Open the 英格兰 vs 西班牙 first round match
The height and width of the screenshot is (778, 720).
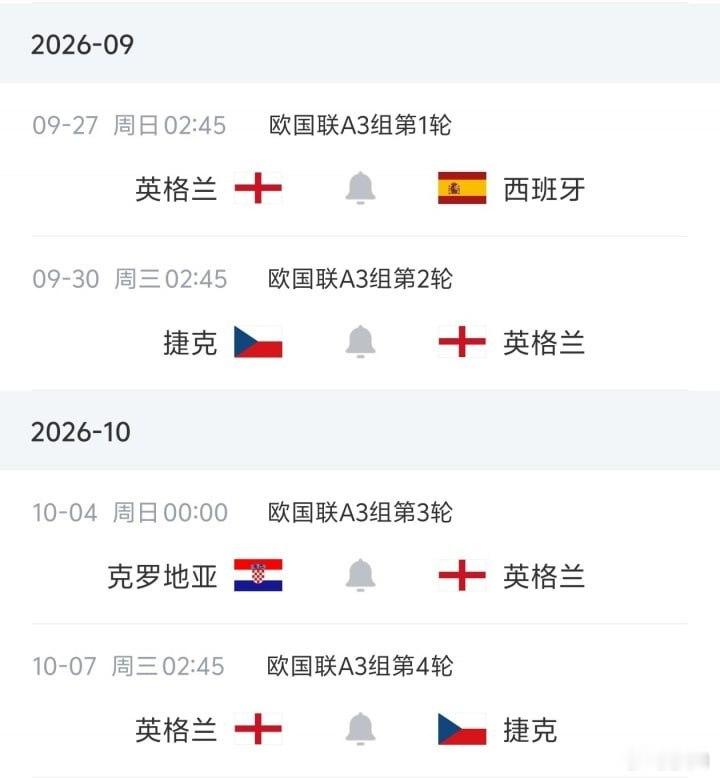(360, 160)
